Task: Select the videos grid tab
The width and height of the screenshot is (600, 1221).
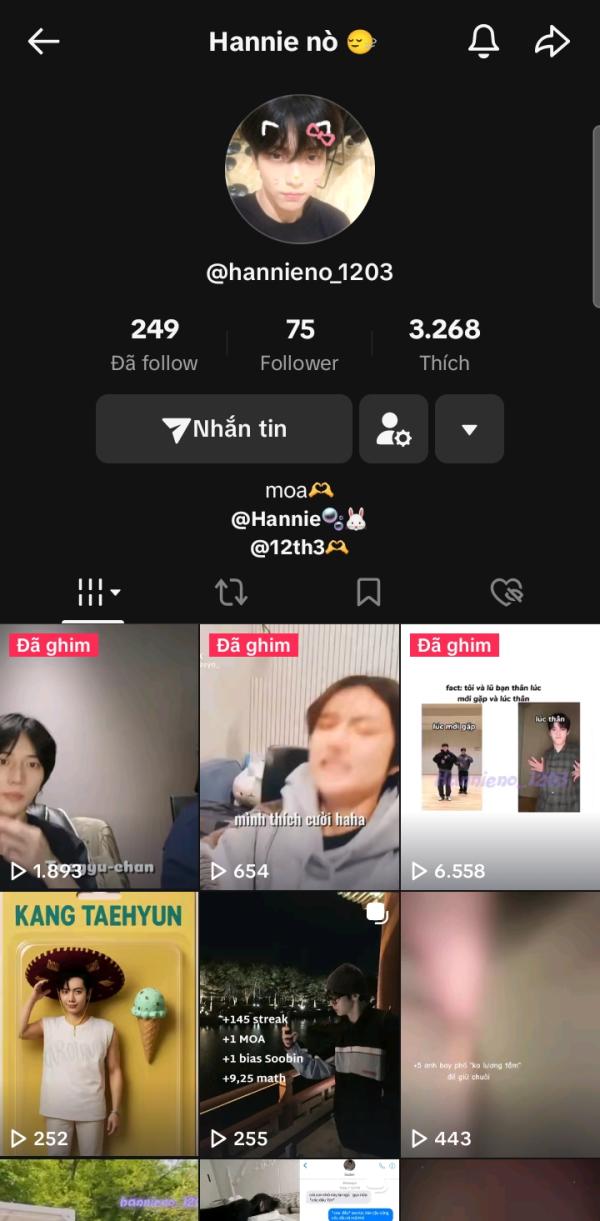Action: point(98,593)
